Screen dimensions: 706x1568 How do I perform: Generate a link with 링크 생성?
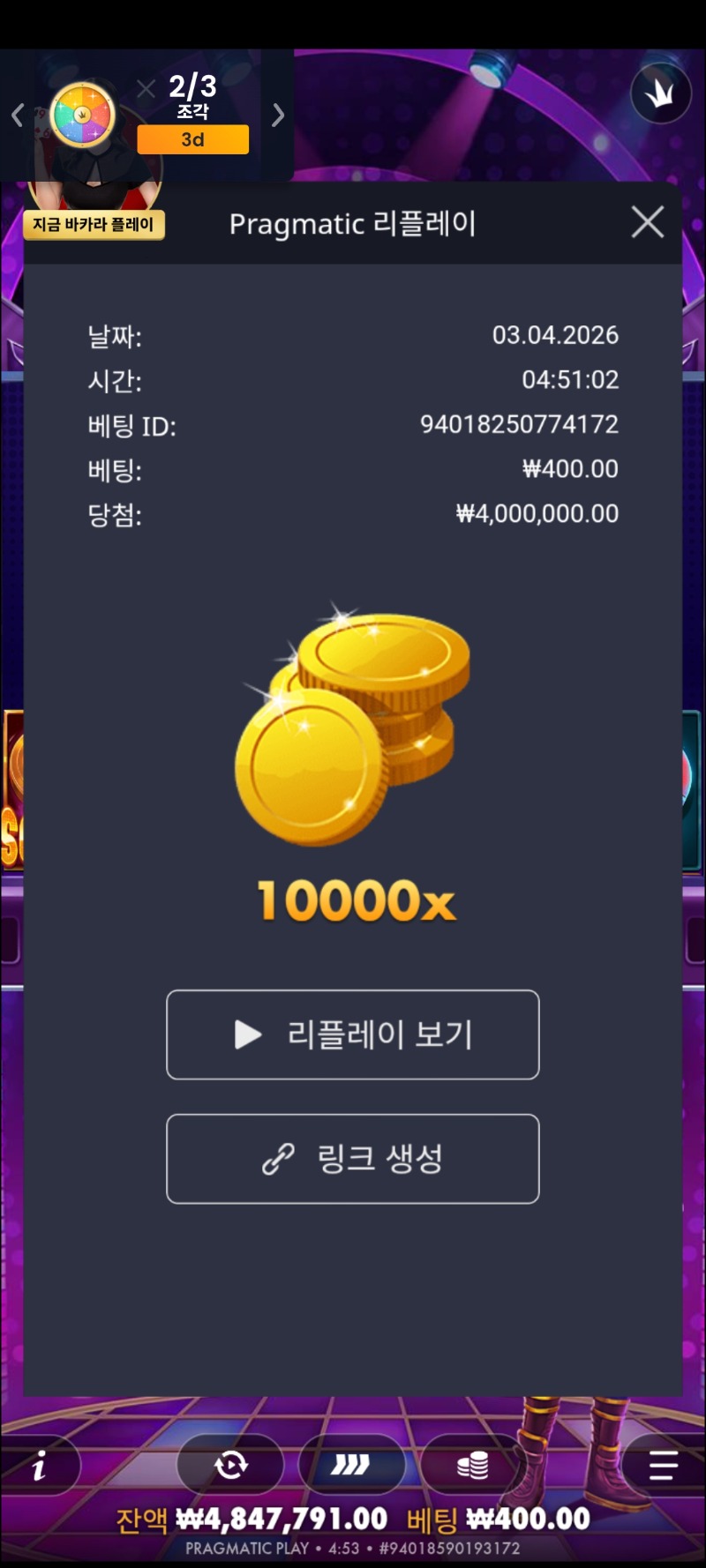(353, 1159)
